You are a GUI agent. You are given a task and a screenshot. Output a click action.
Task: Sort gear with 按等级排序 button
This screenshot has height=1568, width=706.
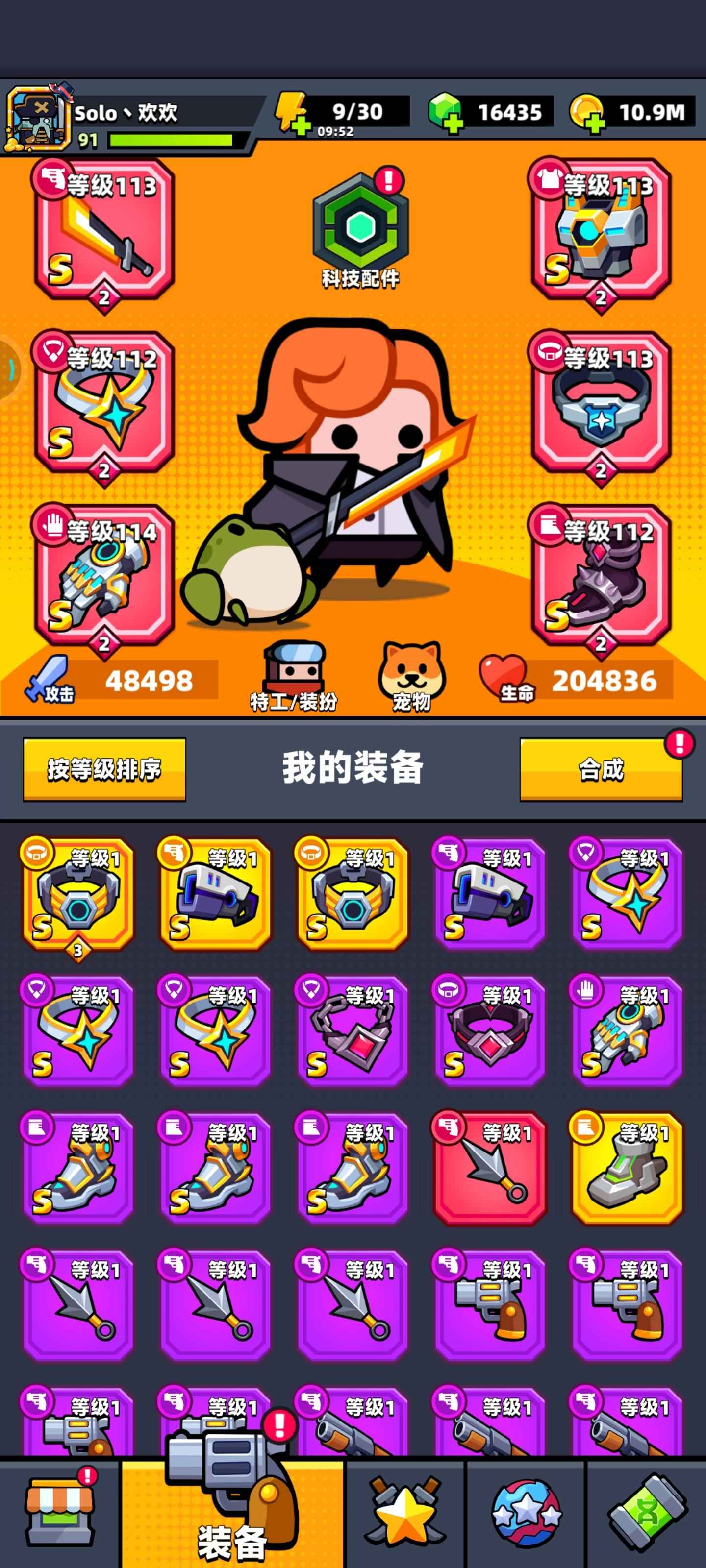coord(104,769)
